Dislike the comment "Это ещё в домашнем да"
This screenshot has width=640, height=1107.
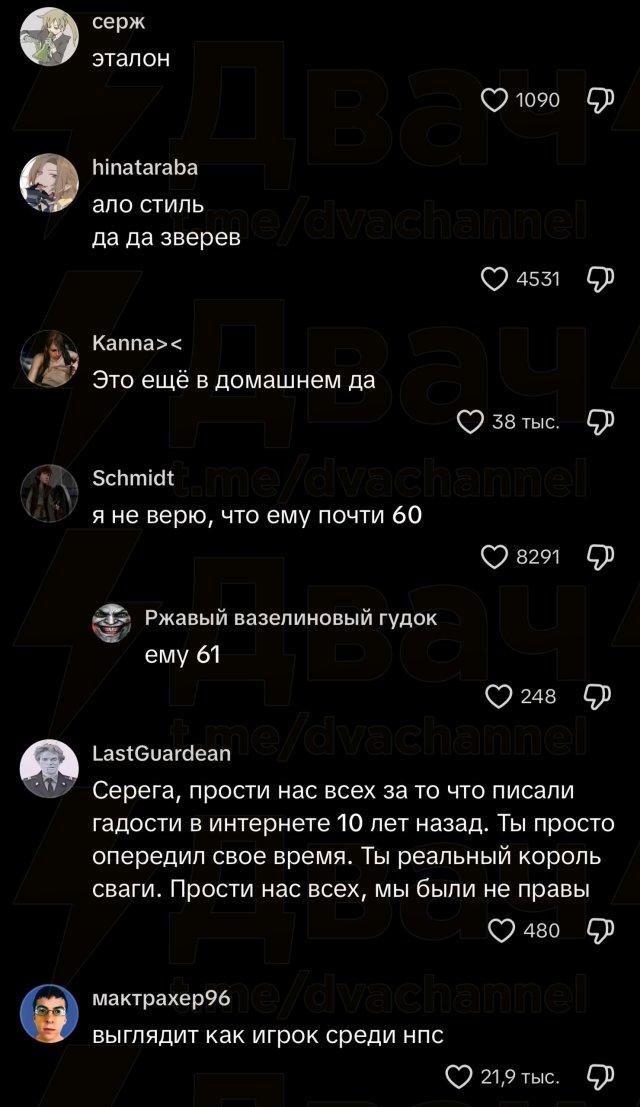[600, 422]
